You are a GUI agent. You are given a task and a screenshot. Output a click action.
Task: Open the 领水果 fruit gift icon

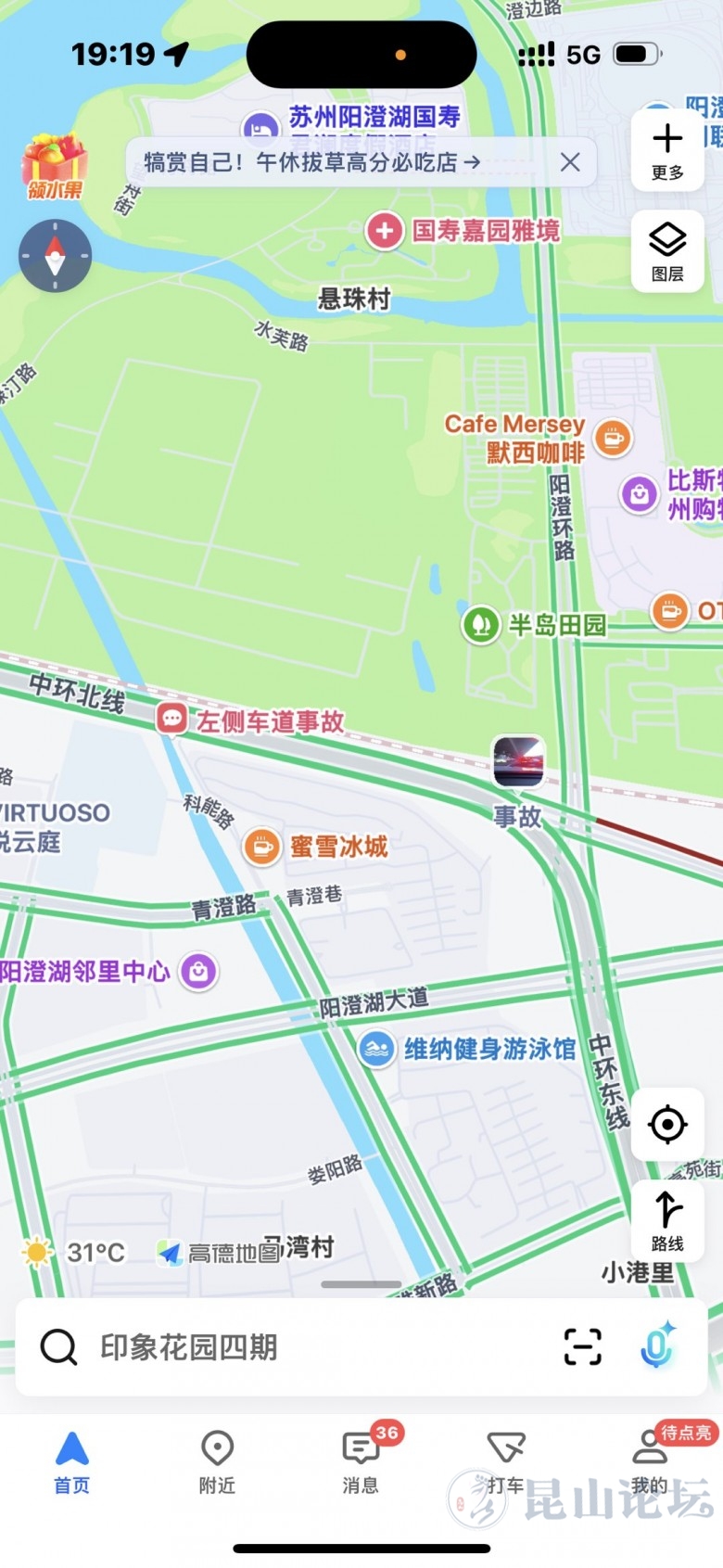pyautogui.click(x=55, y=167)
